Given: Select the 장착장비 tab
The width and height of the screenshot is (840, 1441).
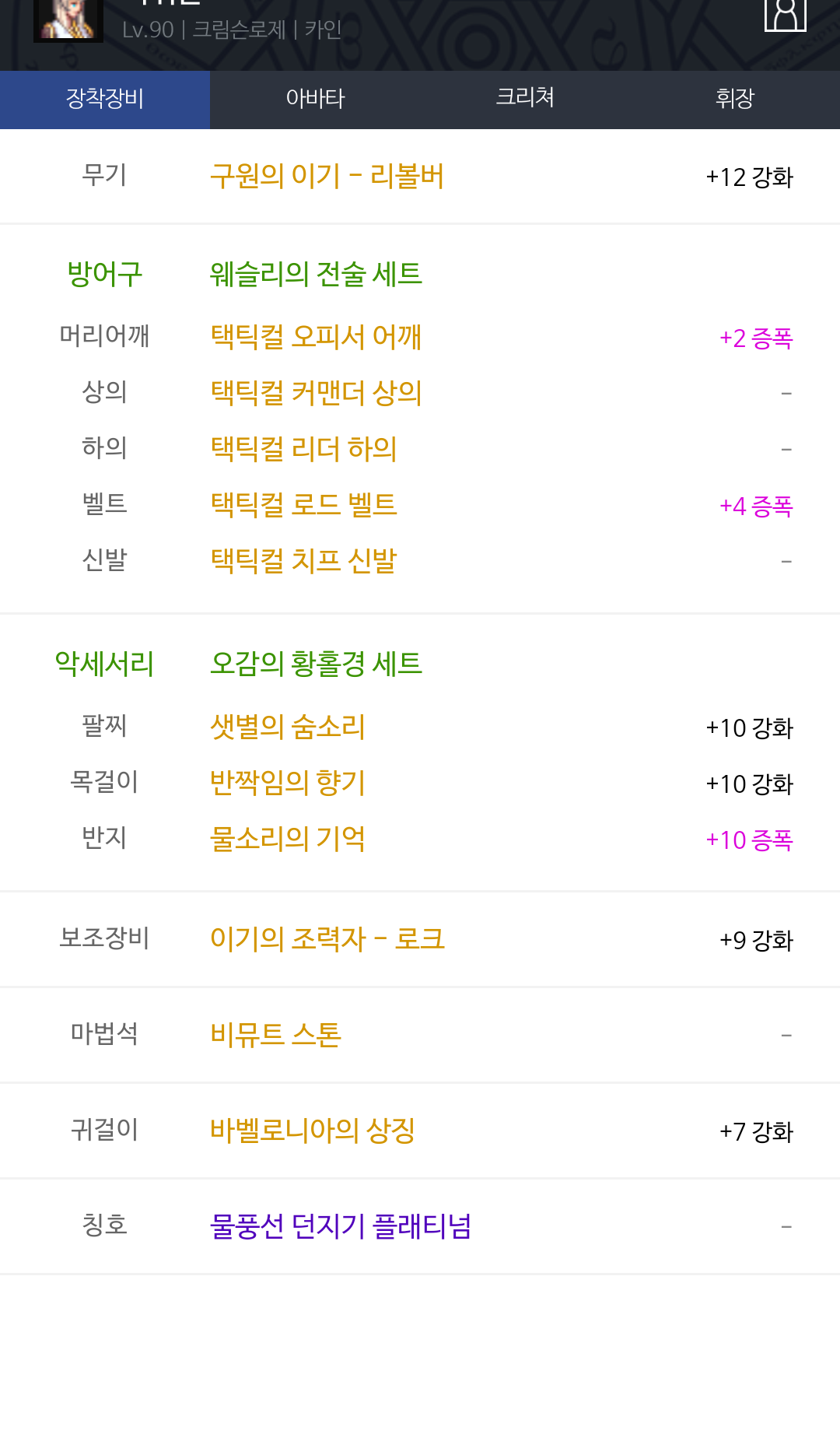Looking at the screenshot, I should (105, 99).
